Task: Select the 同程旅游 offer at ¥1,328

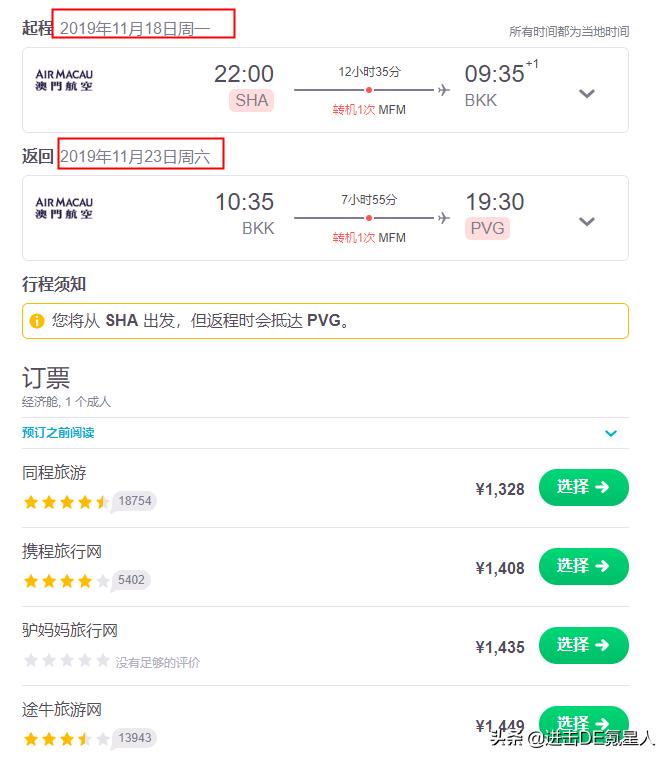Action: click(583, 488)
